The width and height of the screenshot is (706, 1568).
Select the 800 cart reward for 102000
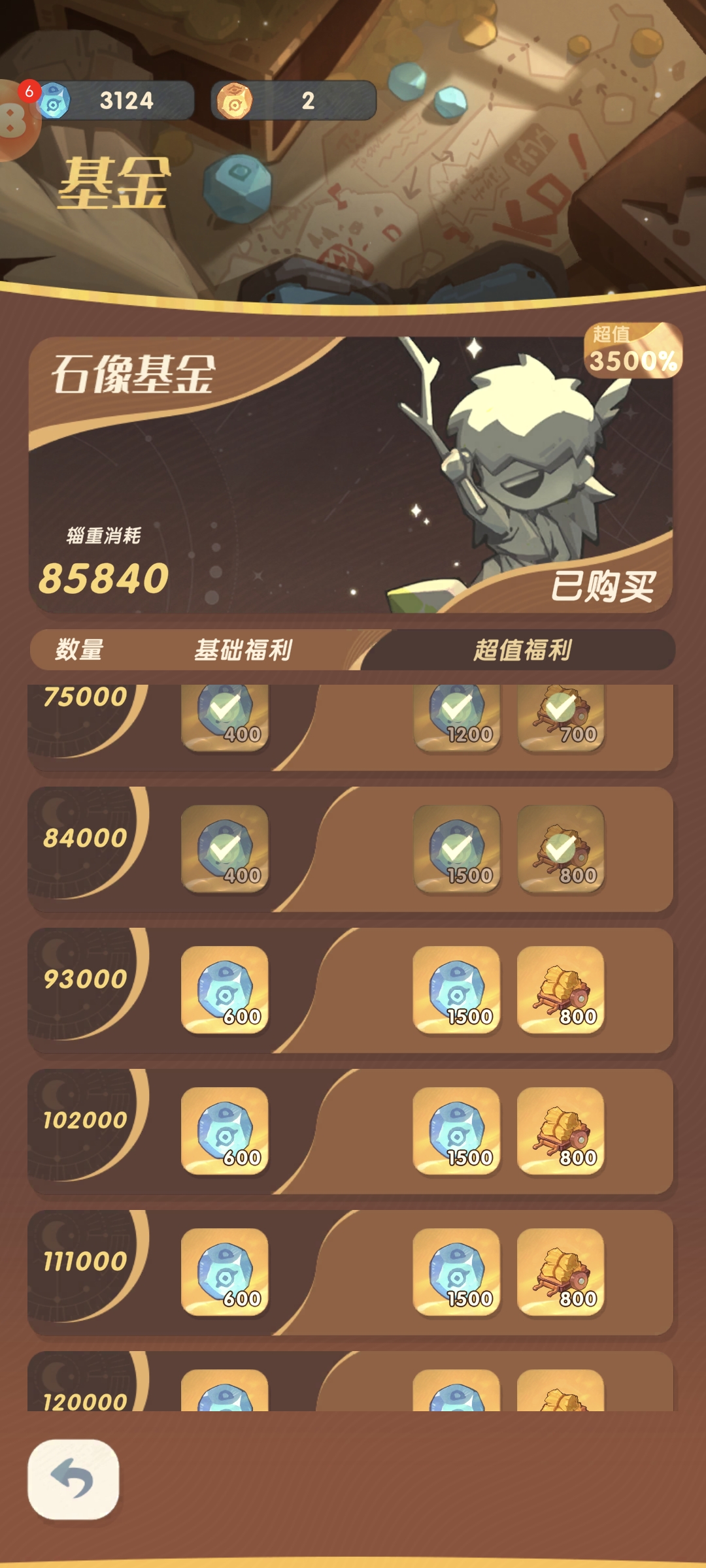coord(560,1130)
